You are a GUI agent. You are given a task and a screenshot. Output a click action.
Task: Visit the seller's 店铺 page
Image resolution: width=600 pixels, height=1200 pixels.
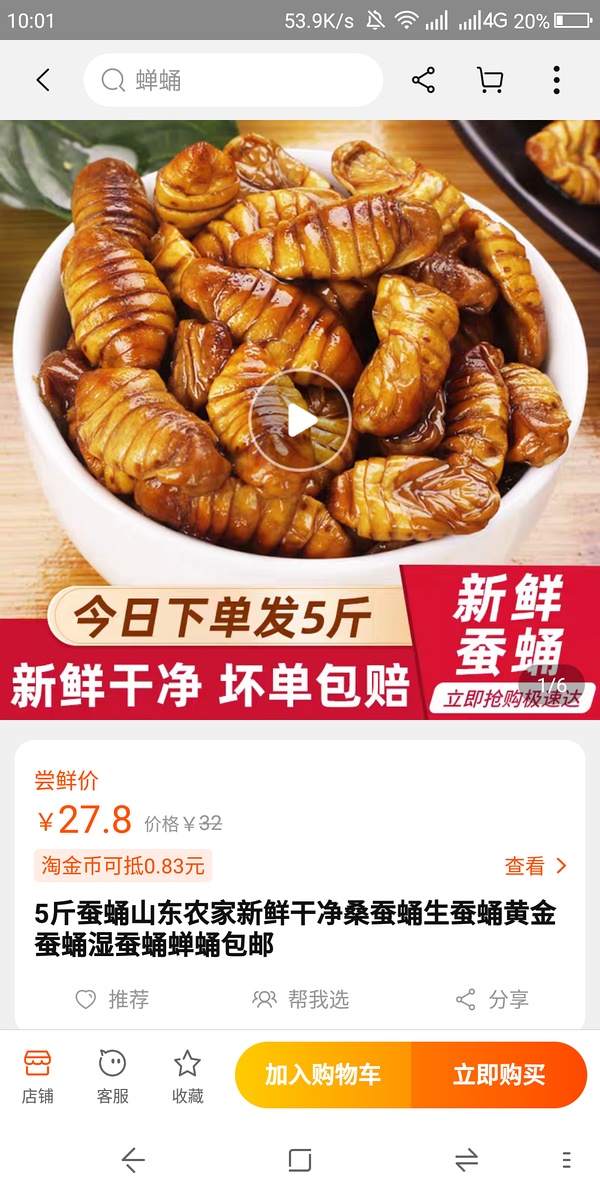(37, 1075)
